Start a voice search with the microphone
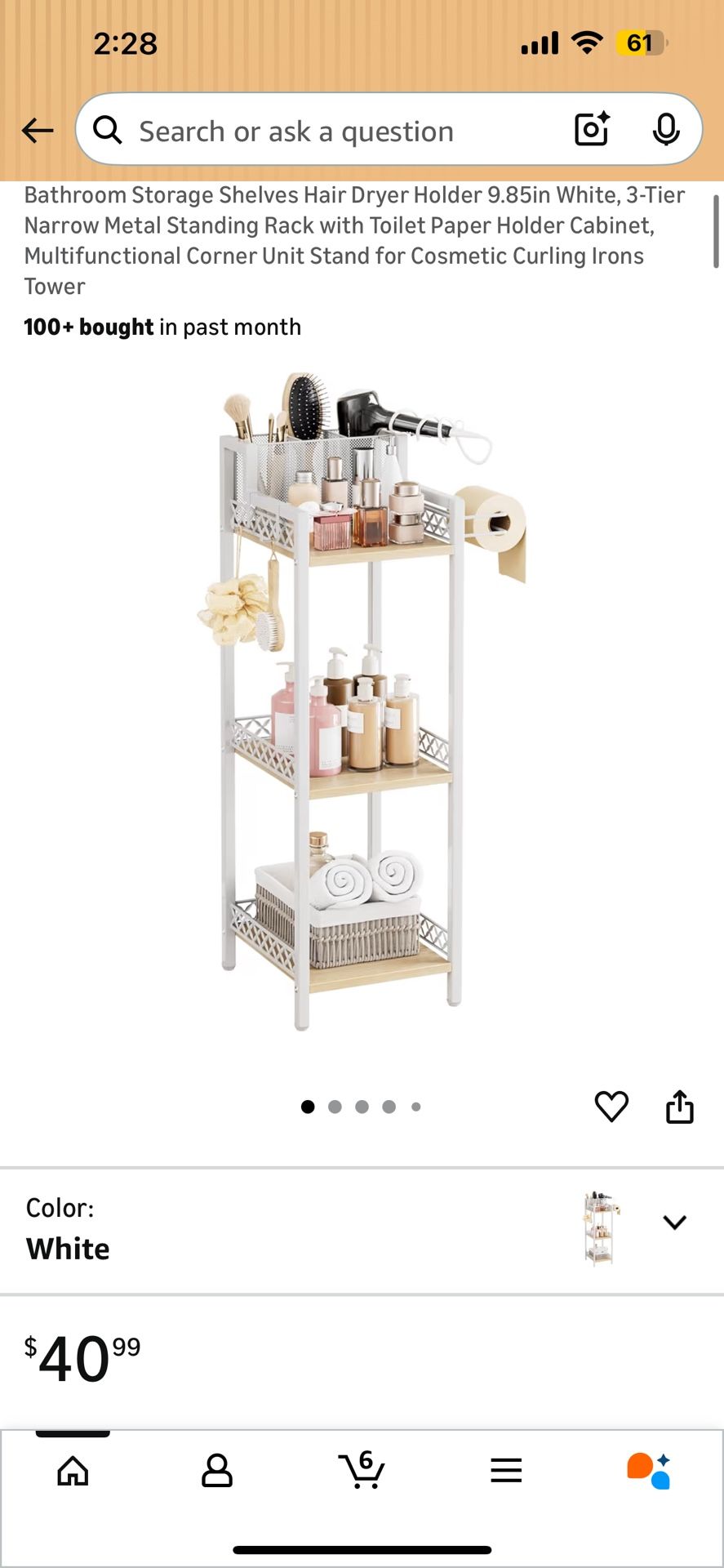The width and height of the screenshot is (724, 1568). pyautogui.click(x=667, y=130)
